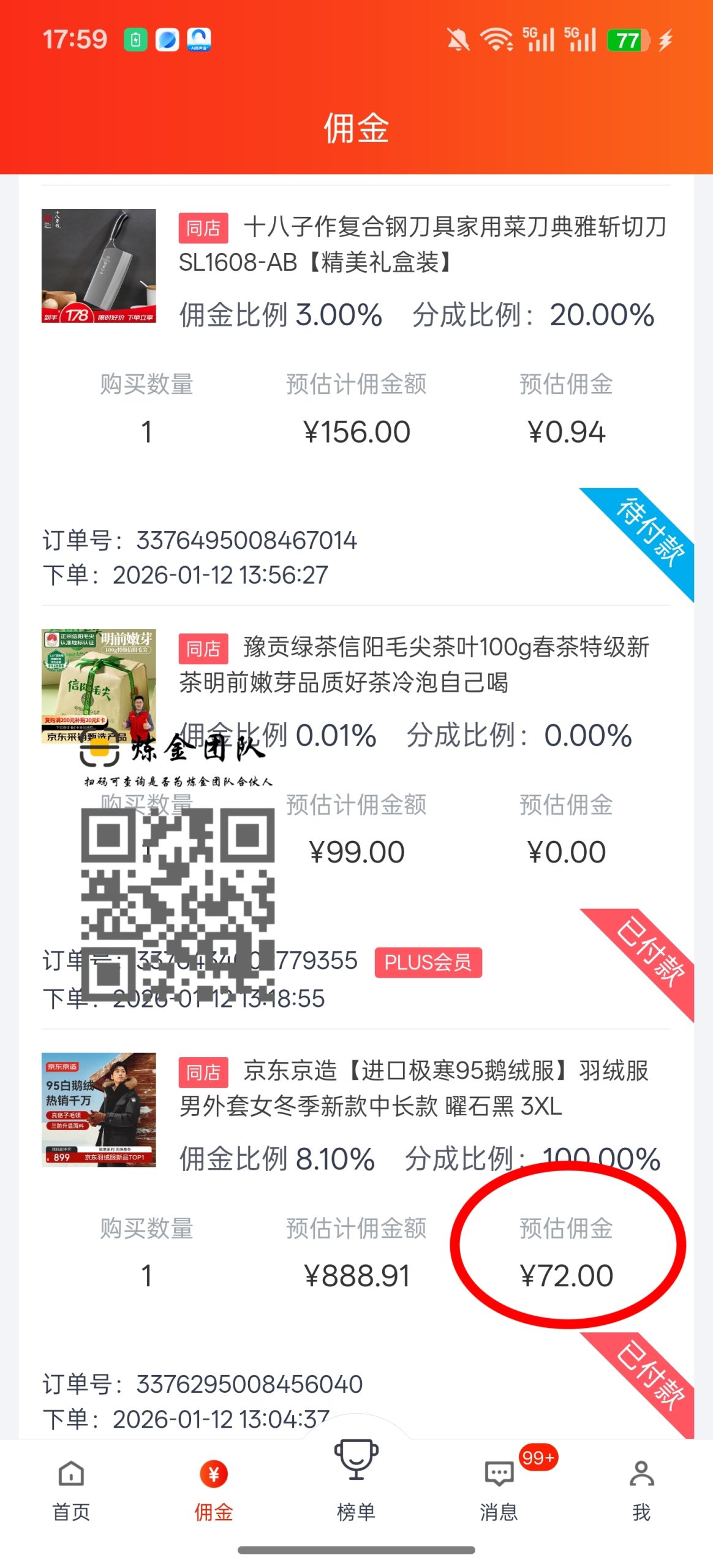Open the 十八子作 菜刀 order card

click(x=421, y=245)
